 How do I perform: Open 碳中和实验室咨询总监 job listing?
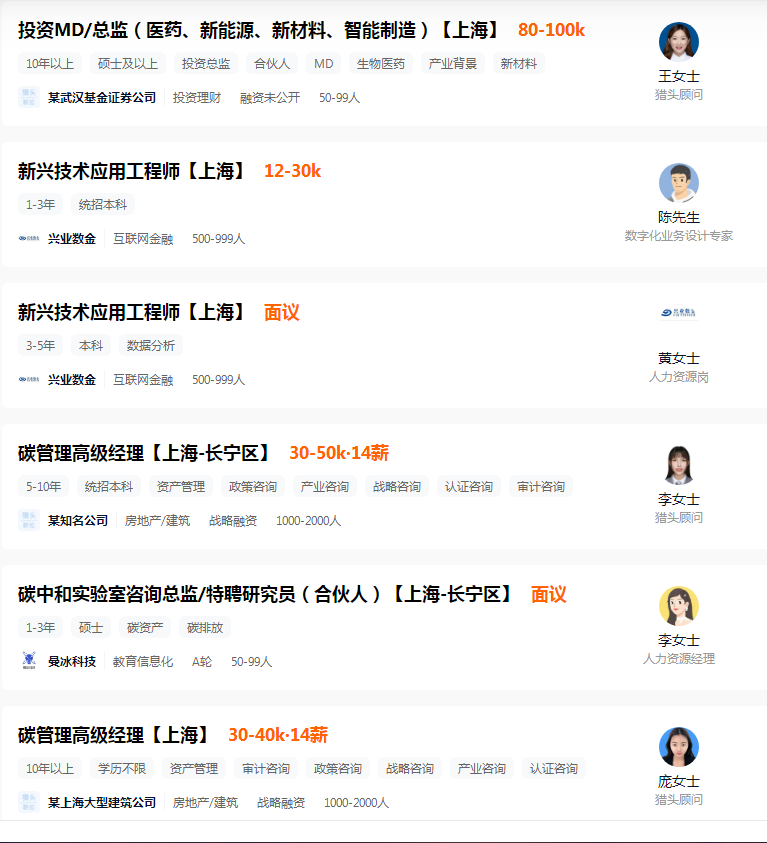(x=265, y=595)
